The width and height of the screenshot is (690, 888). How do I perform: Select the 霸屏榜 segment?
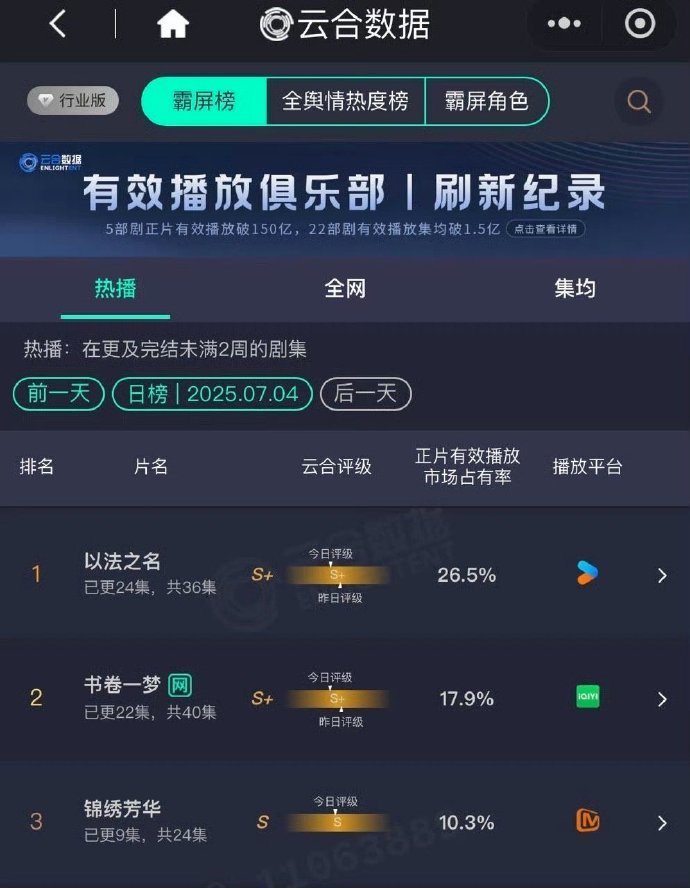tap(203, 101)
